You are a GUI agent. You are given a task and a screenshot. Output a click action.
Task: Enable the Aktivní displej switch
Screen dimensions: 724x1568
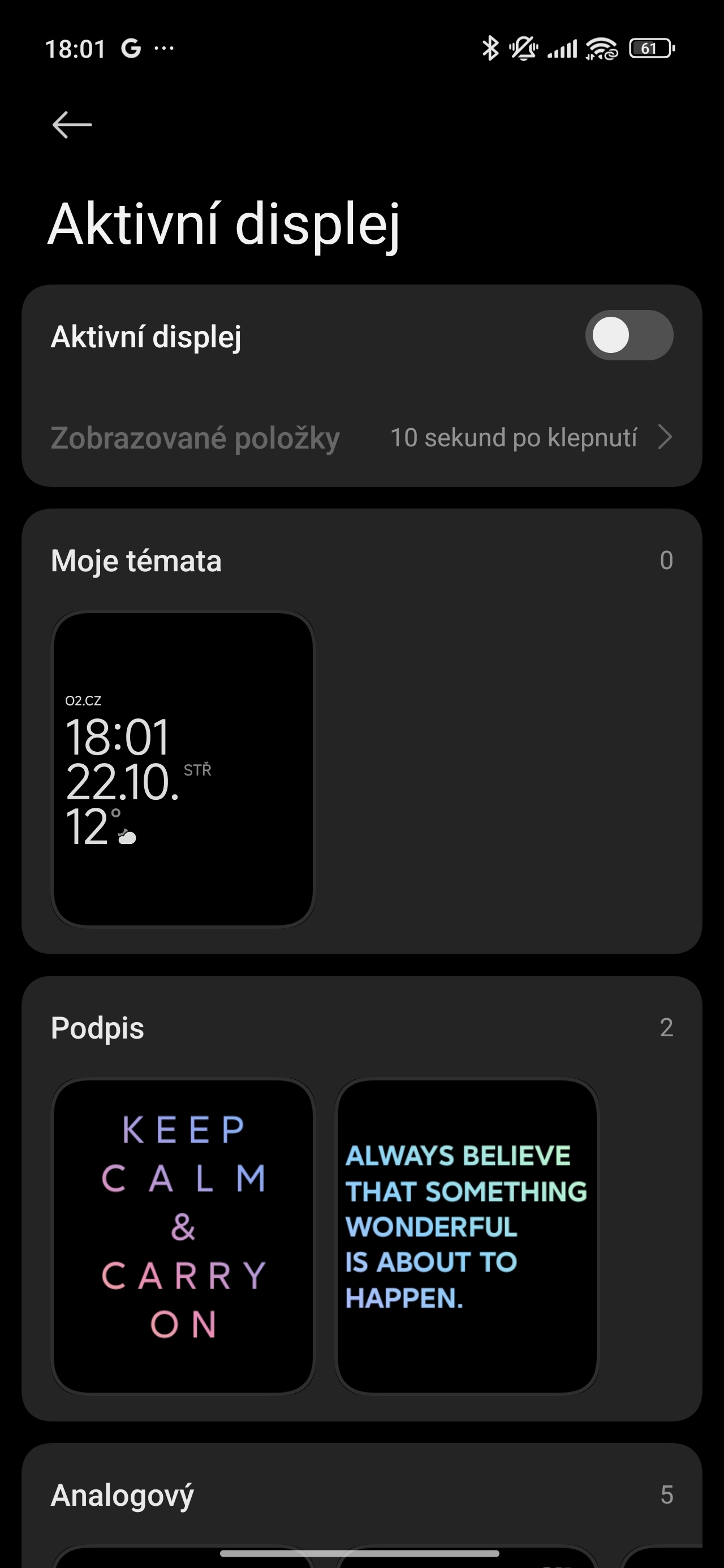click(630, 335)
